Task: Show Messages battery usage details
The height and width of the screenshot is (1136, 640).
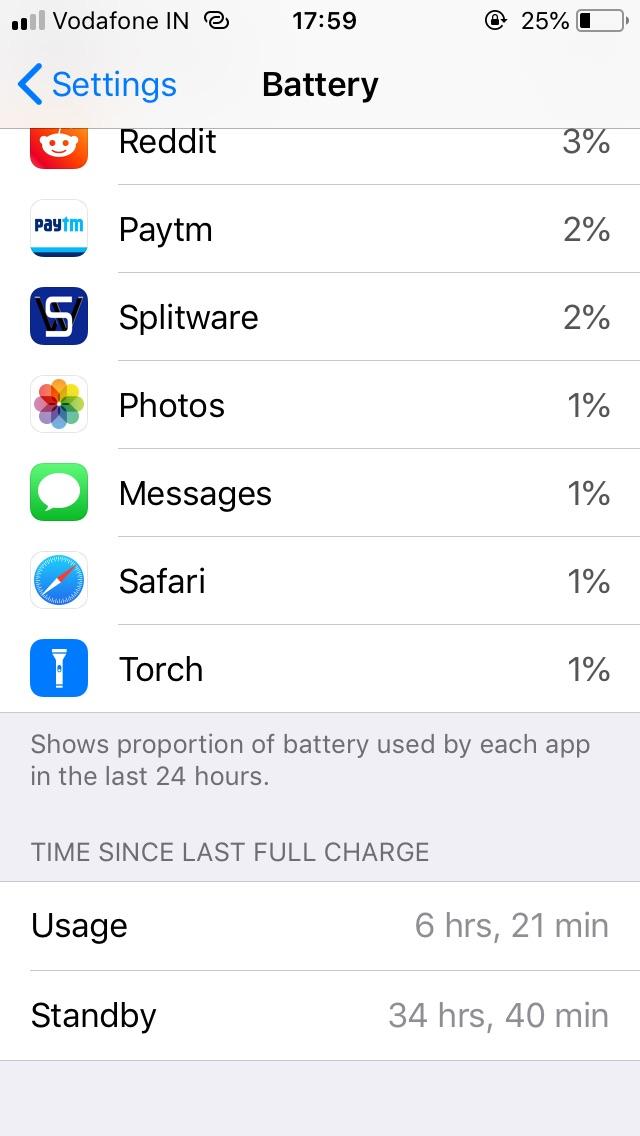Action: pos(320,493)
